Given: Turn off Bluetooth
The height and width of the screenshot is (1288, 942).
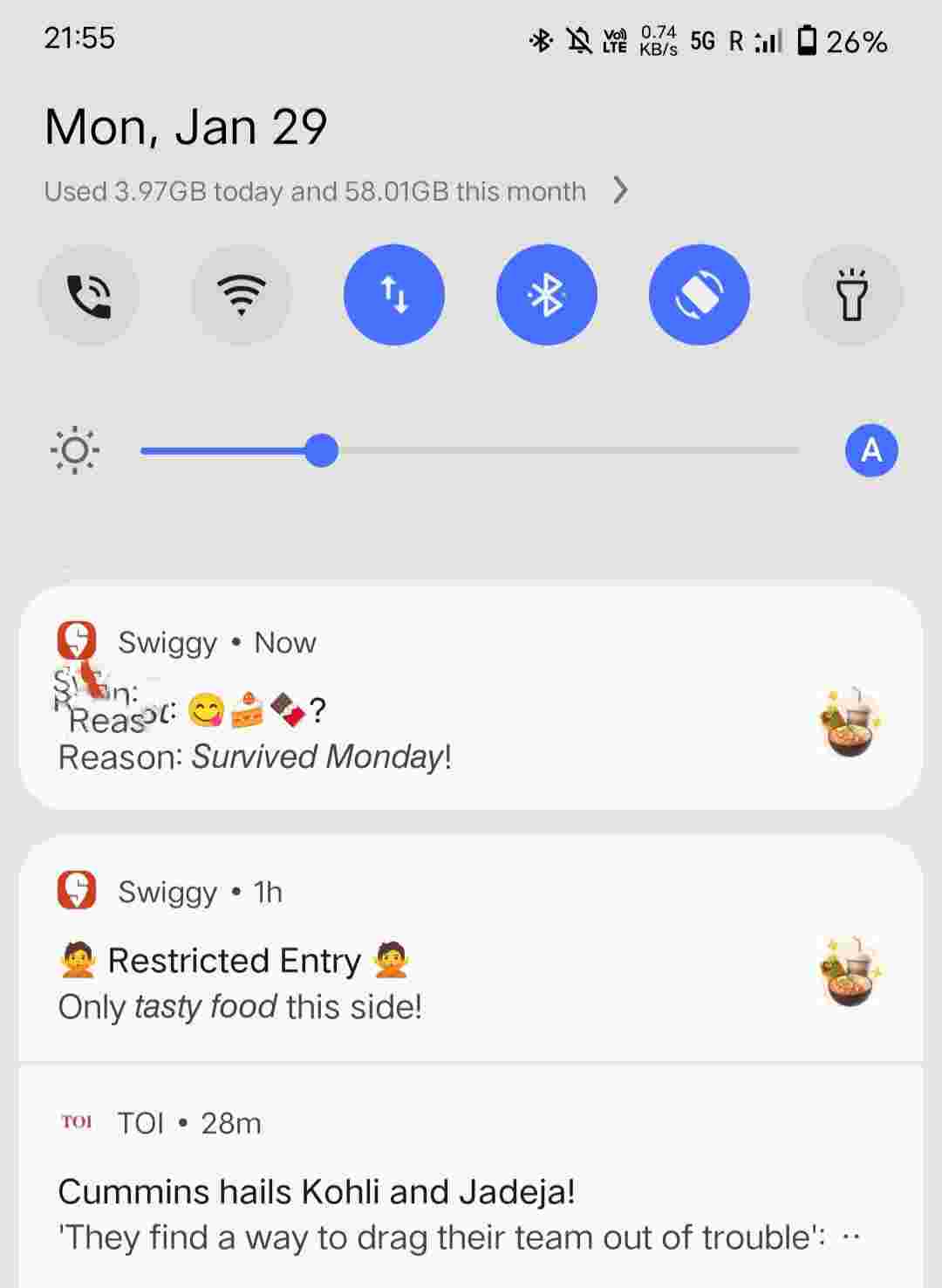Looking at the screenshot, I should [547, 295].
